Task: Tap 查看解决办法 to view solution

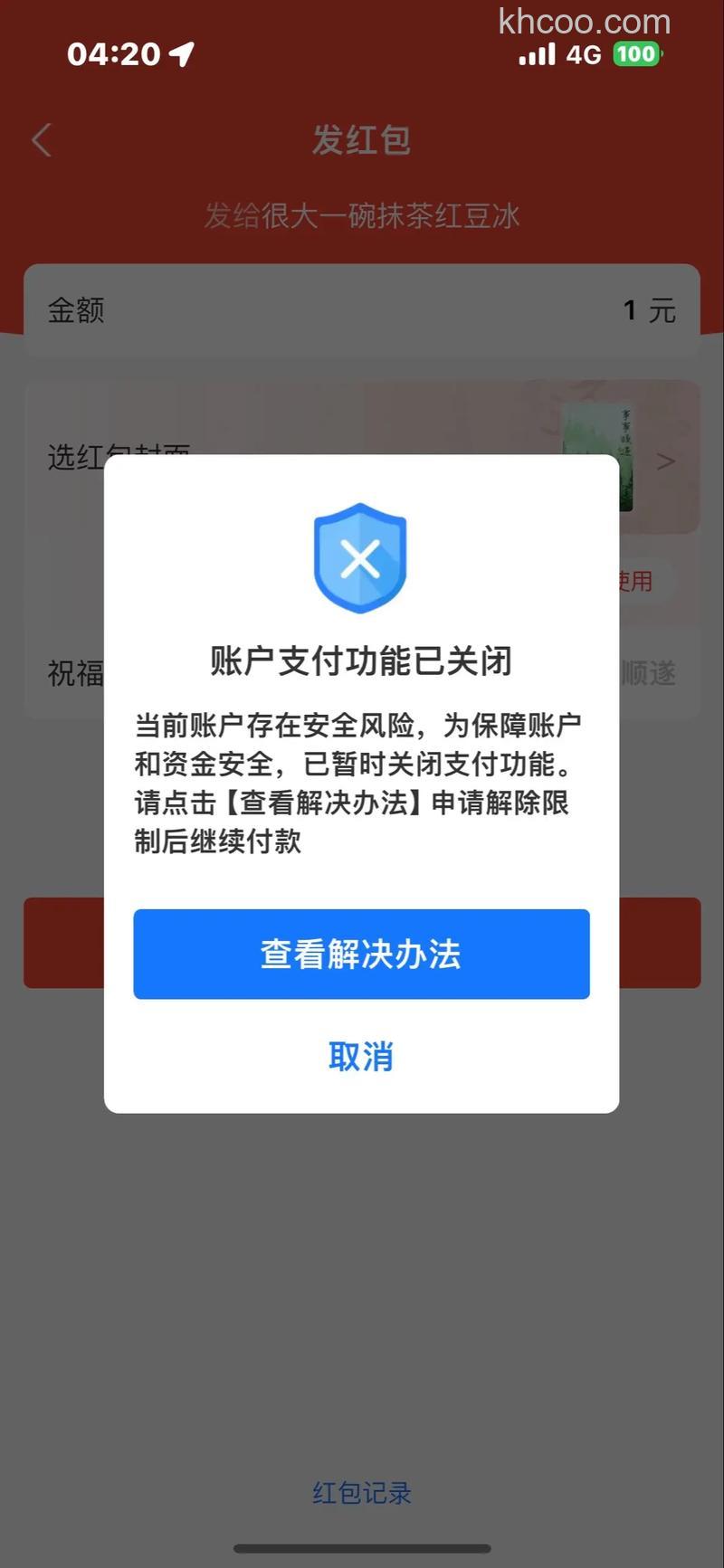Action: (x=360, y=955)
